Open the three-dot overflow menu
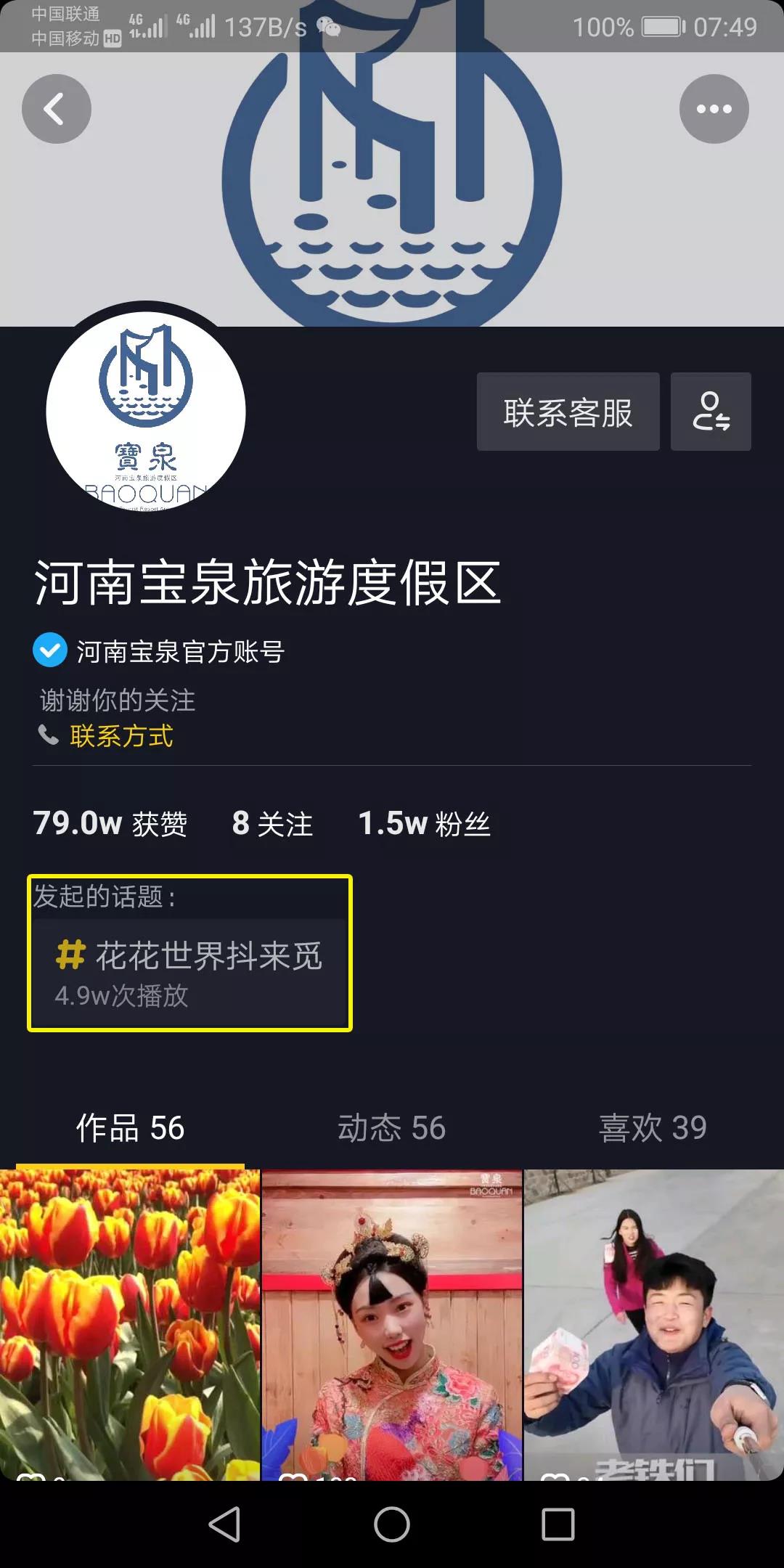 point(714,109)
